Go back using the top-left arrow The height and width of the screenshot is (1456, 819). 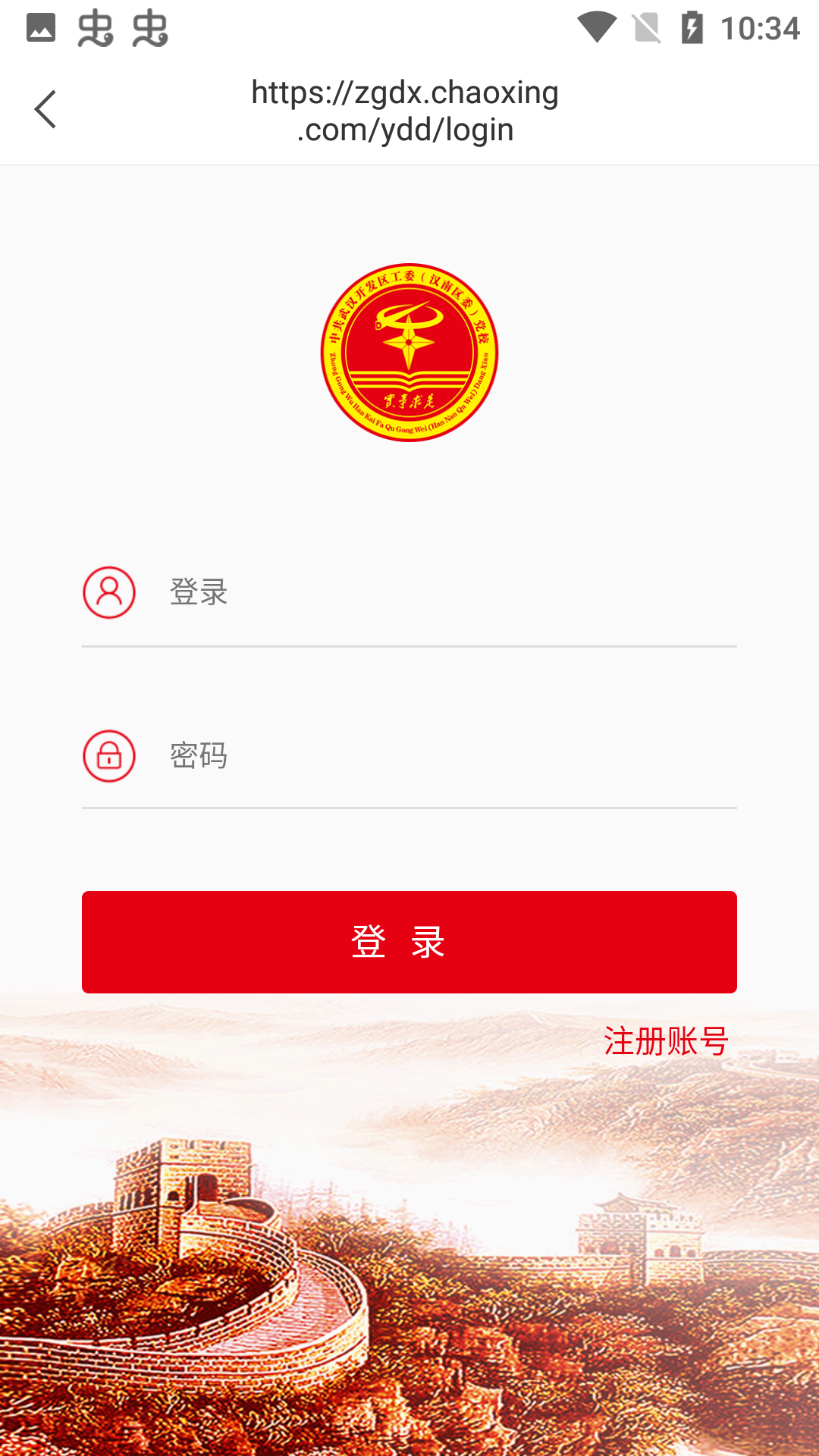(45, 110)
